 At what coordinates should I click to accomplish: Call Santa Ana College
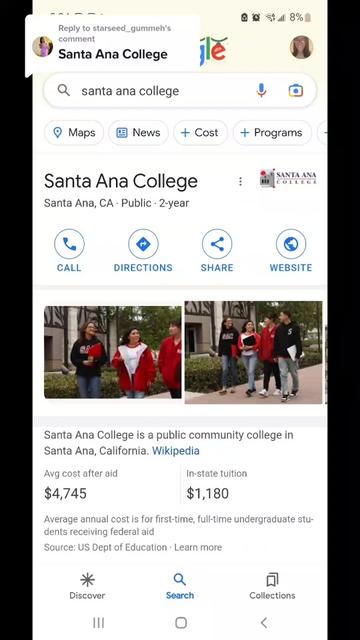(69, 251)
